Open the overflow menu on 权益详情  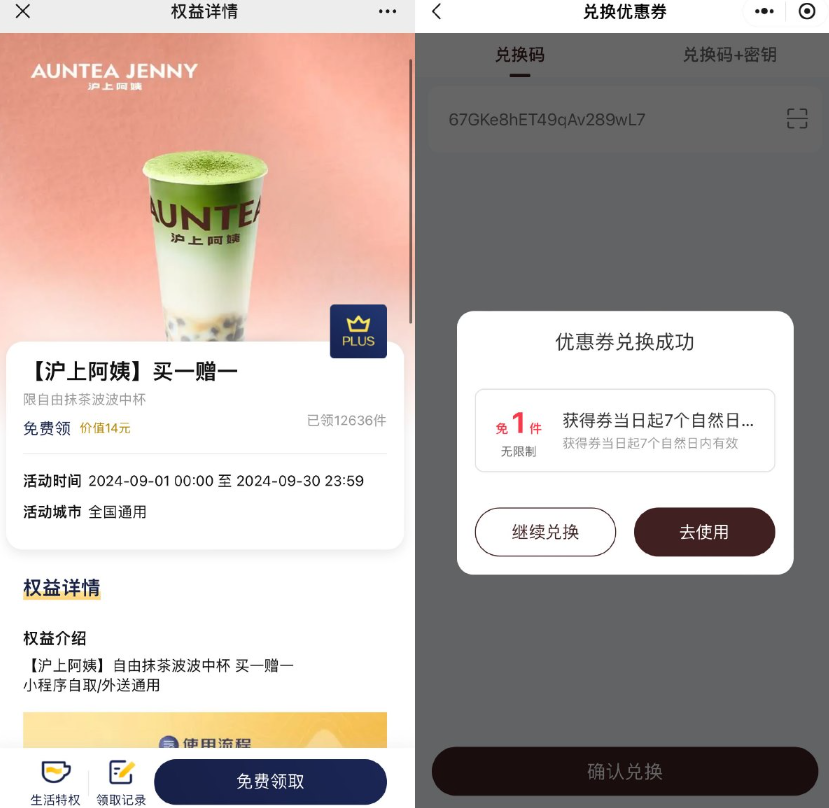[x=388, y=12]
